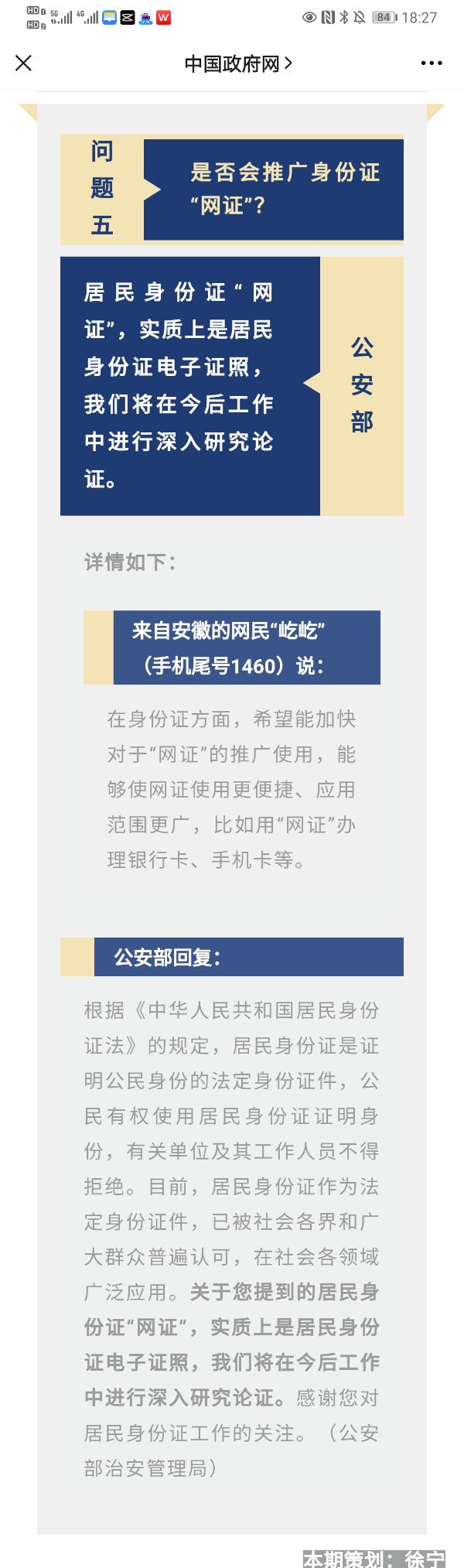Open the 中国政府网 account page

click(237, 63)
